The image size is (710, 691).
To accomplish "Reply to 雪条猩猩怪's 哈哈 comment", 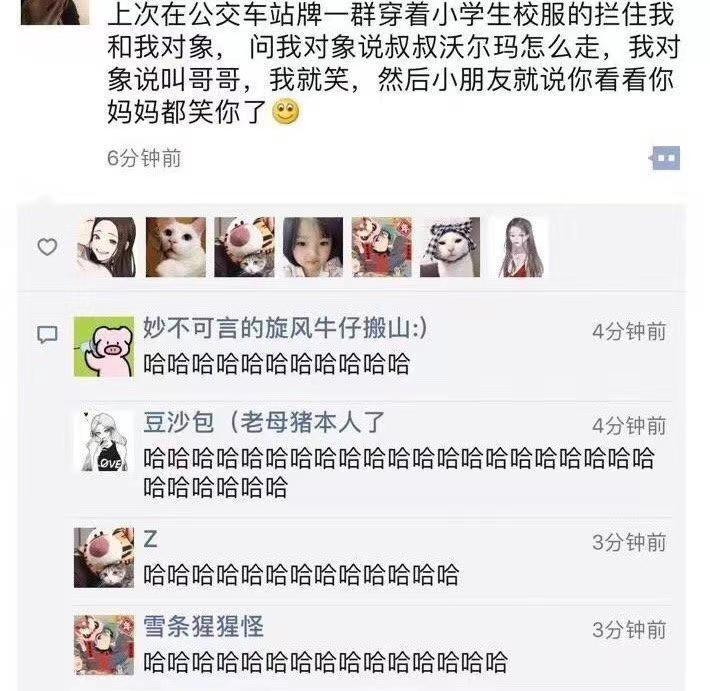I will [325, 662].
